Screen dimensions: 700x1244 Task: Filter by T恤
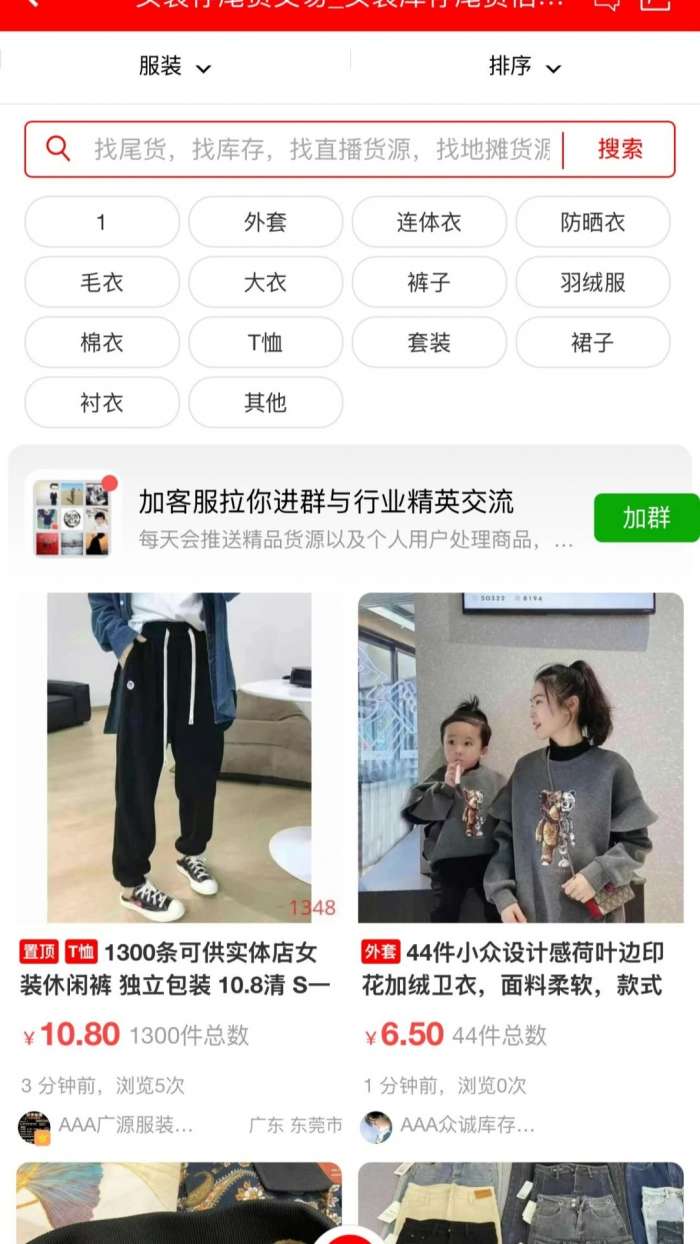tap(265, 342)
